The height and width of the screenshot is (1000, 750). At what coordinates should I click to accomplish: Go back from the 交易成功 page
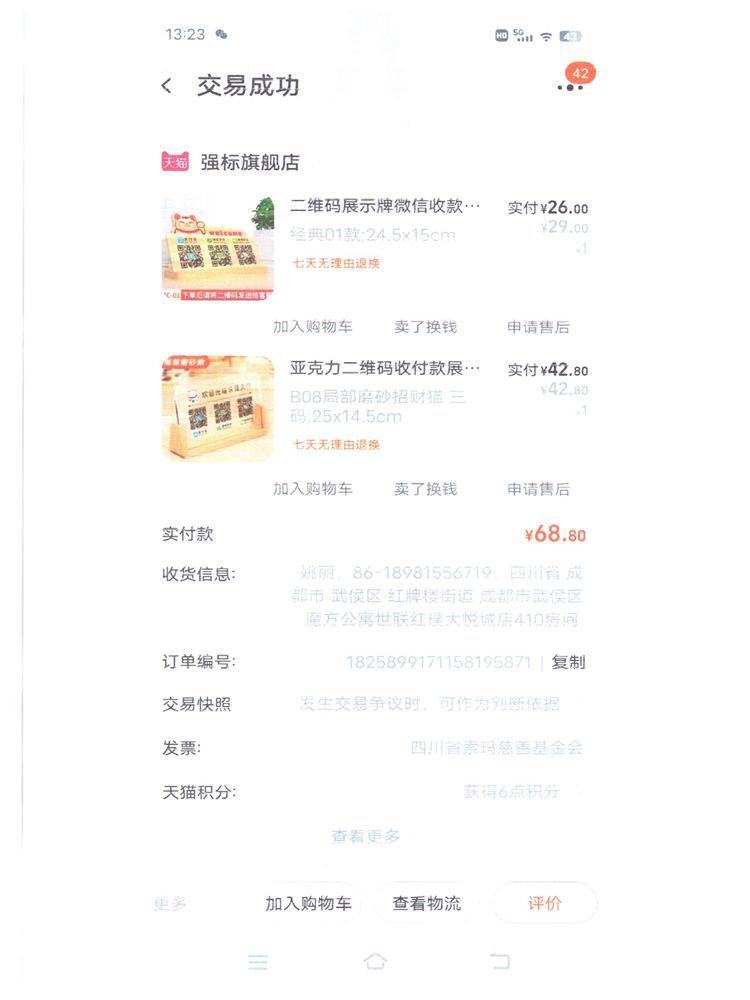(167, 86)
